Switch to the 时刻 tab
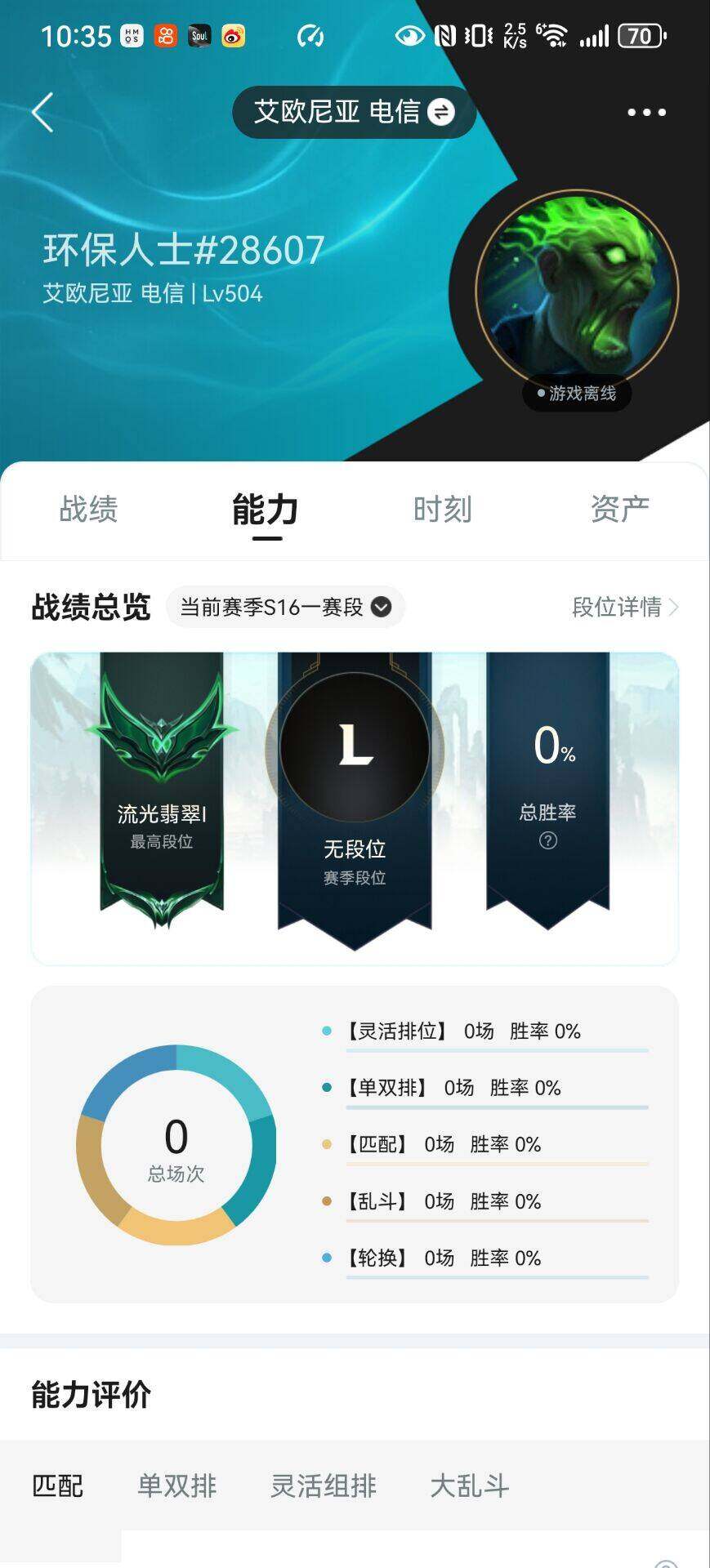The width and height of the screenshot is (710, 1568). (442, 509)
